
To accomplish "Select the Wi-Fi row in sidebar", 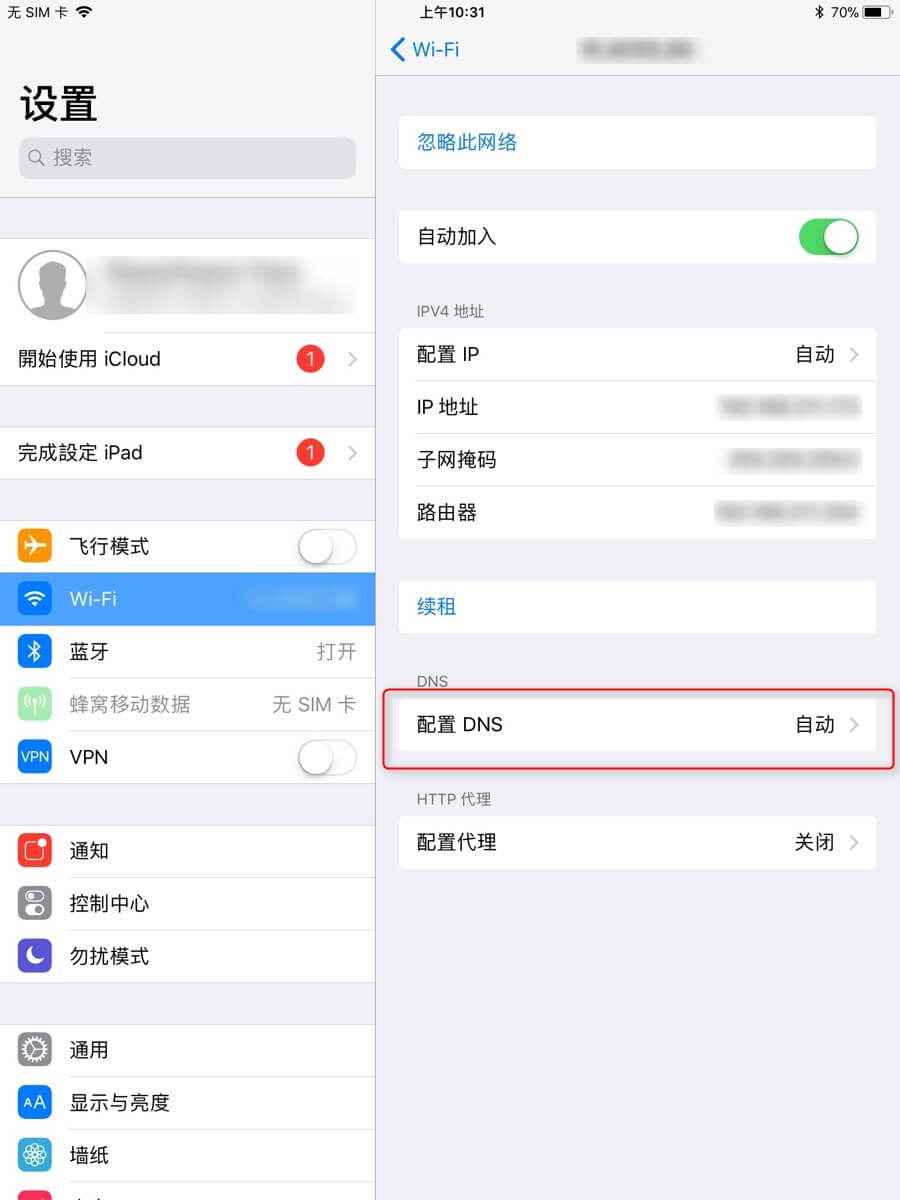I will coord(187,599).
